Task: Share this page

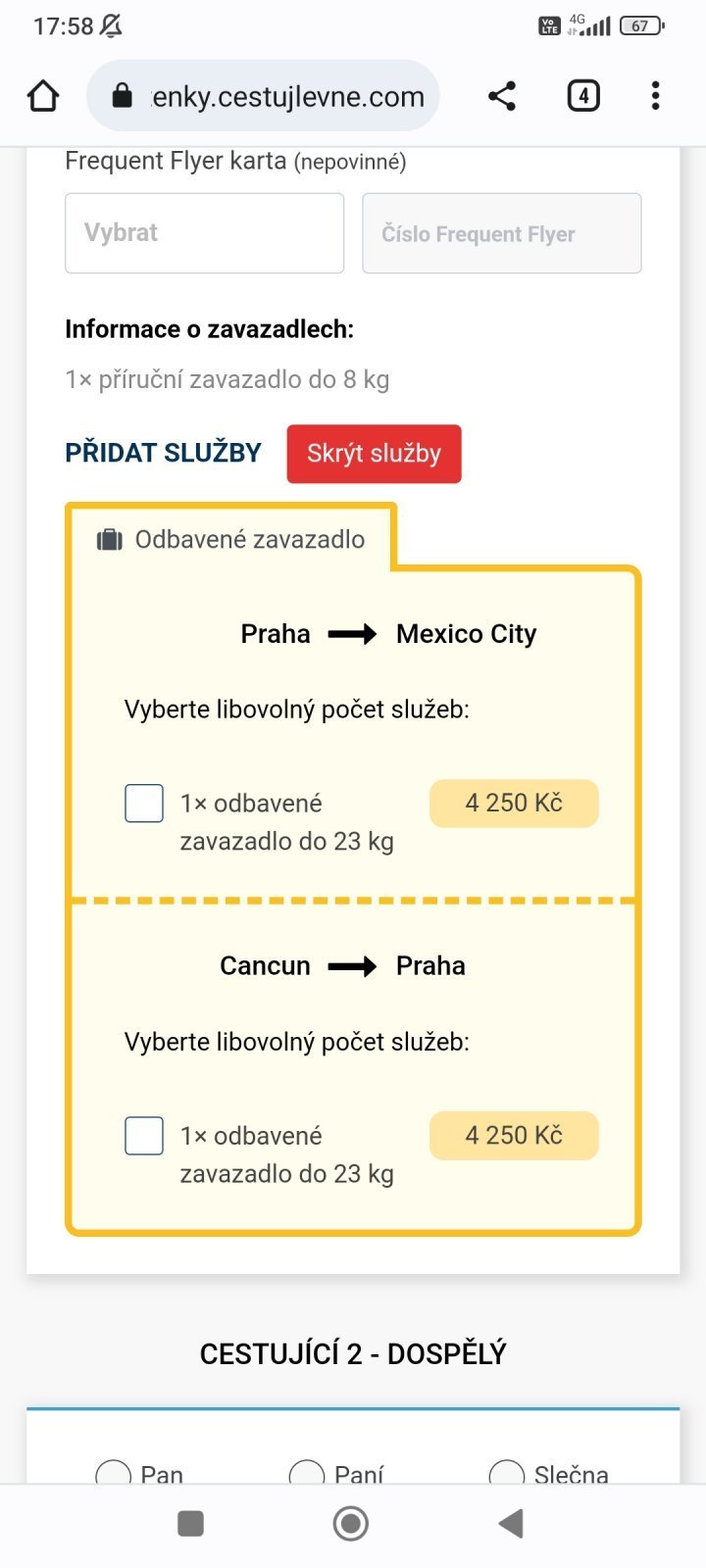Action: coord(502,96)
